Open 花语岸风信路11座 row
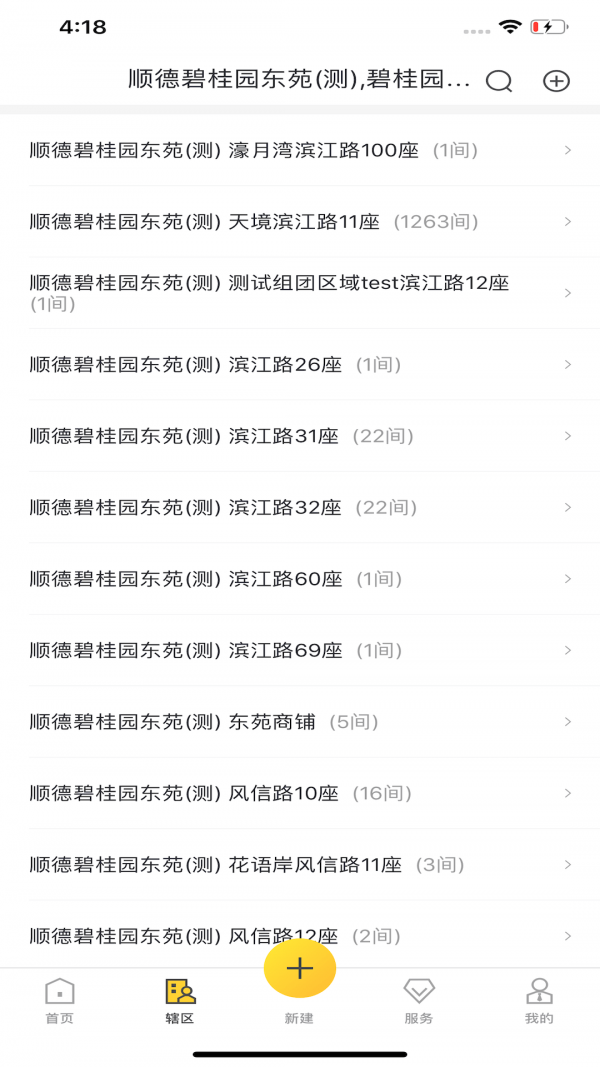 (300, 865)
